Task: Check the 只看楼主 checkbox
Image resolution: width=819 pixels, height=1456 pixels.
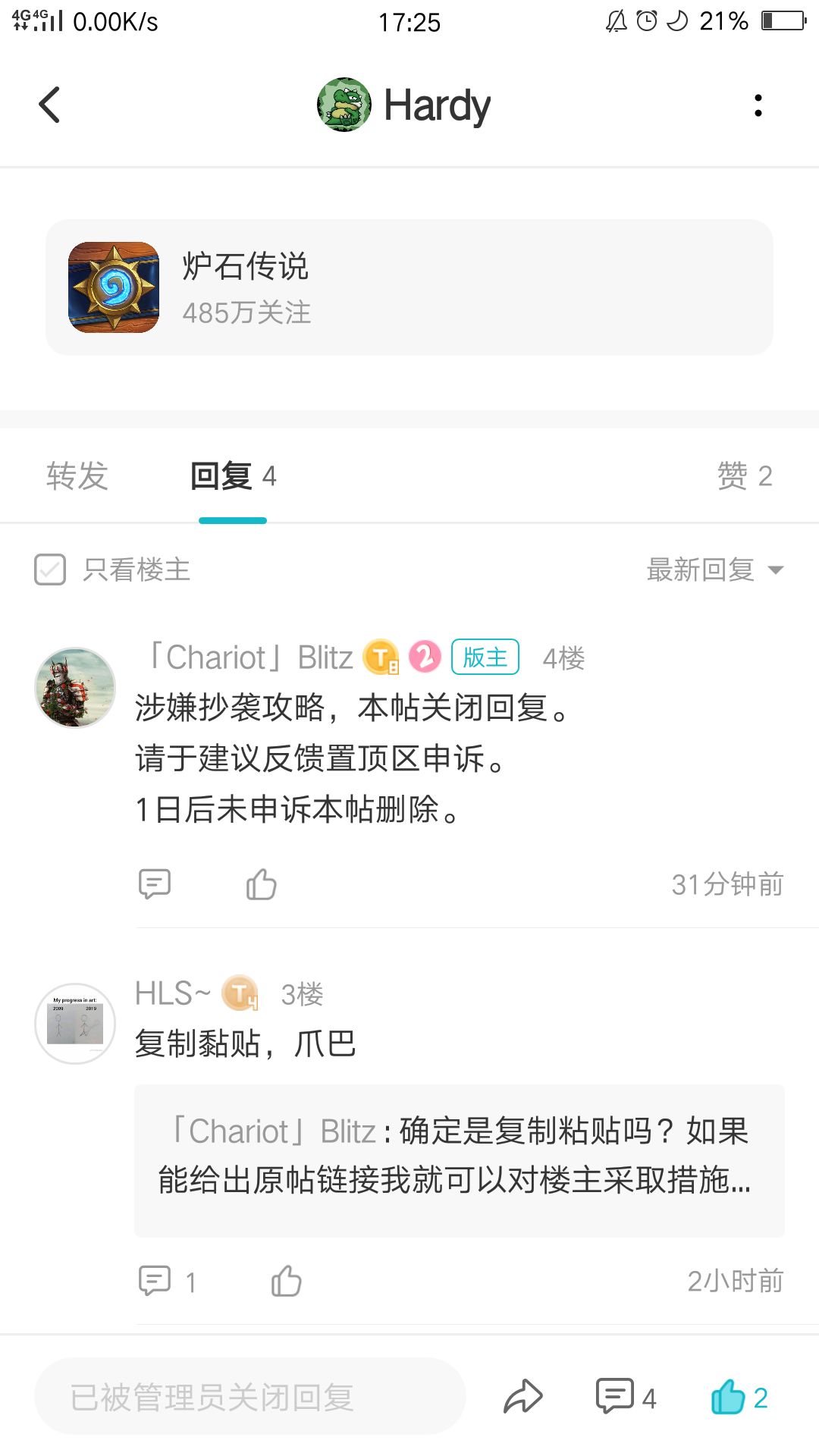Action: click(50, 570)
